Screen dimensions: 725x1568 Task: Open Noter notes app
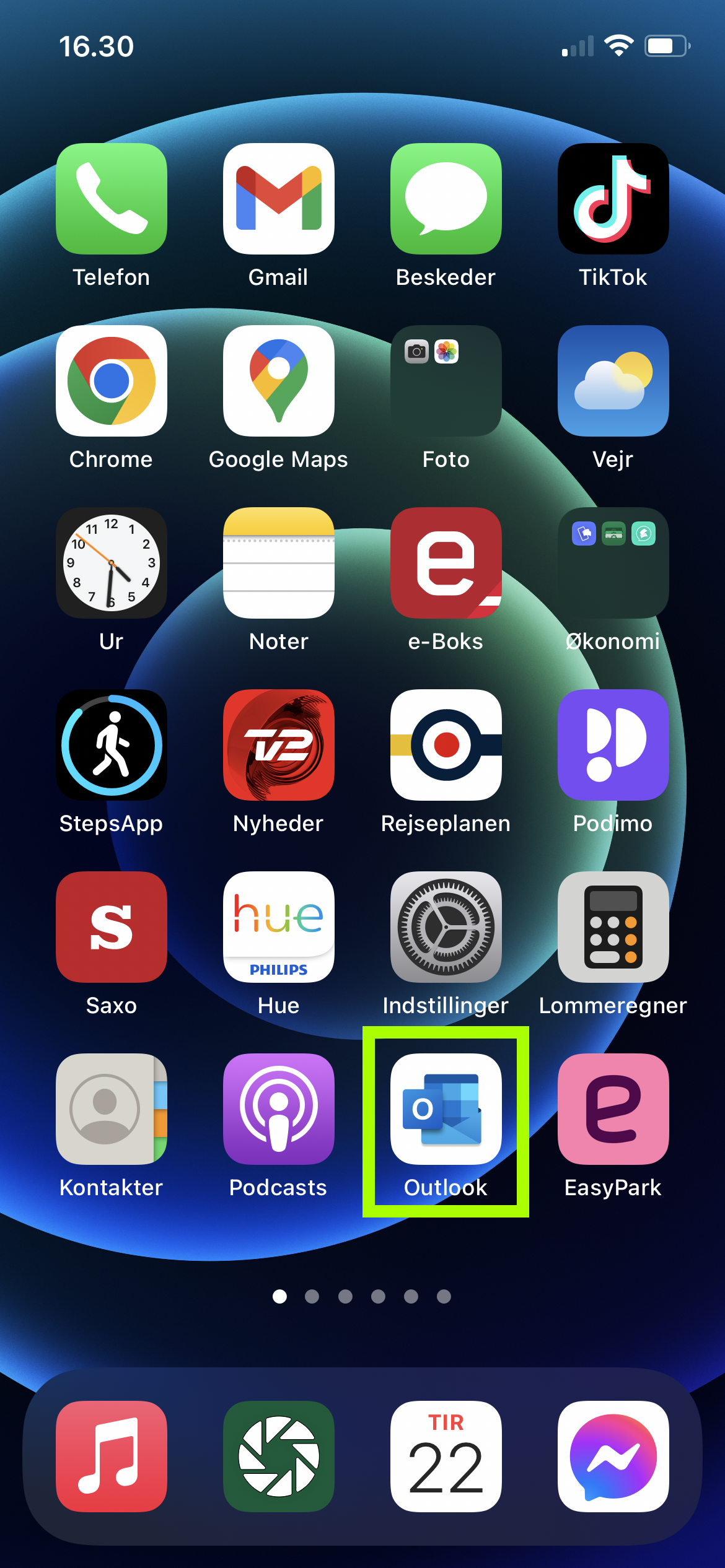click(x=278, y=563)
